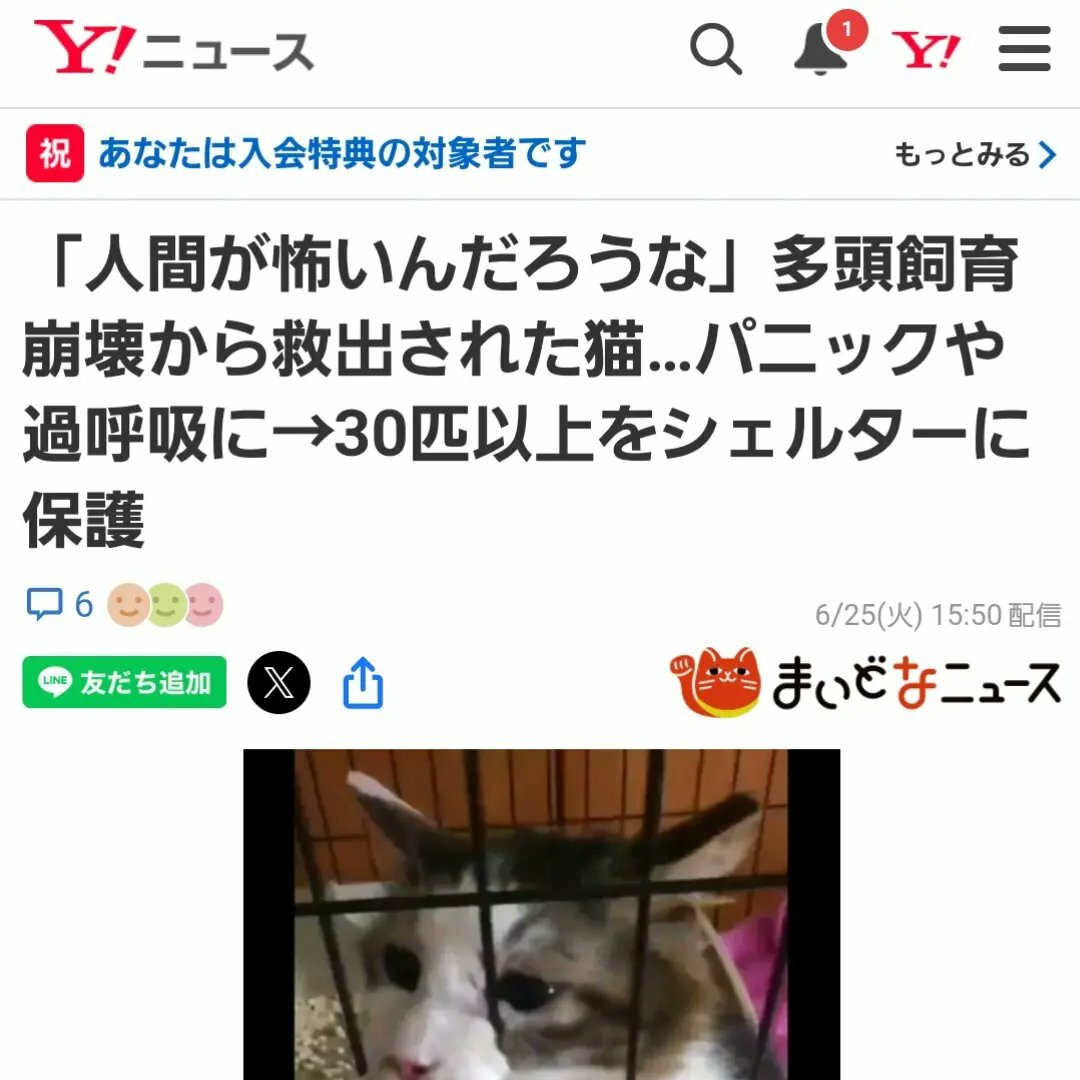1080x1080 pixels.
Task: Share the article on X
Action: (x=279, y=683)
